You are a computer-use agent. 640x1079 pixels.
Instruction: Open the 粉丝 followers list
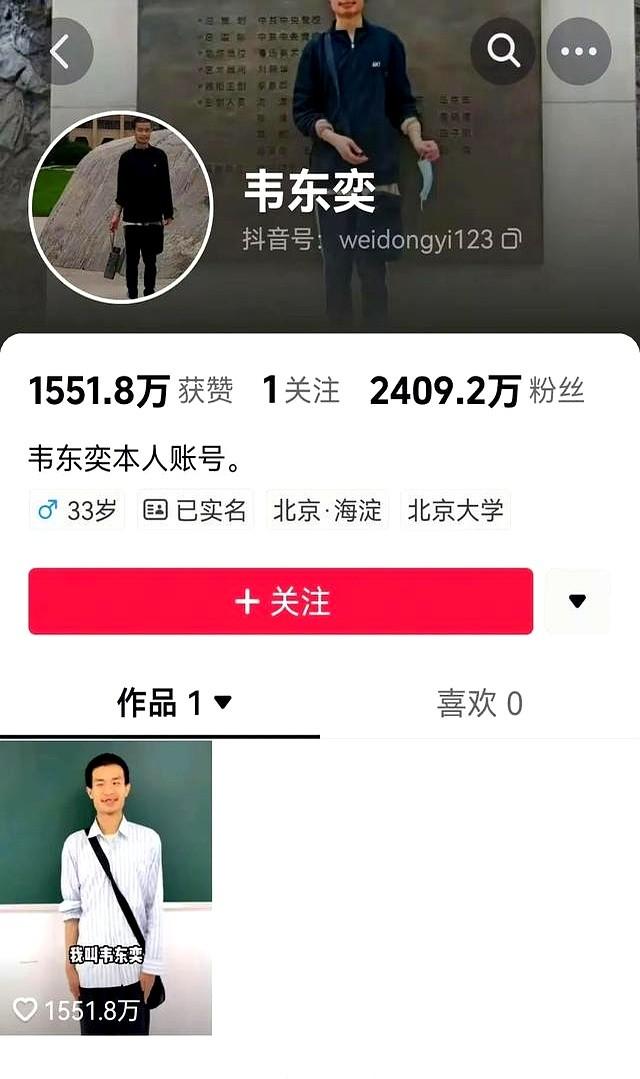point(476,391)
